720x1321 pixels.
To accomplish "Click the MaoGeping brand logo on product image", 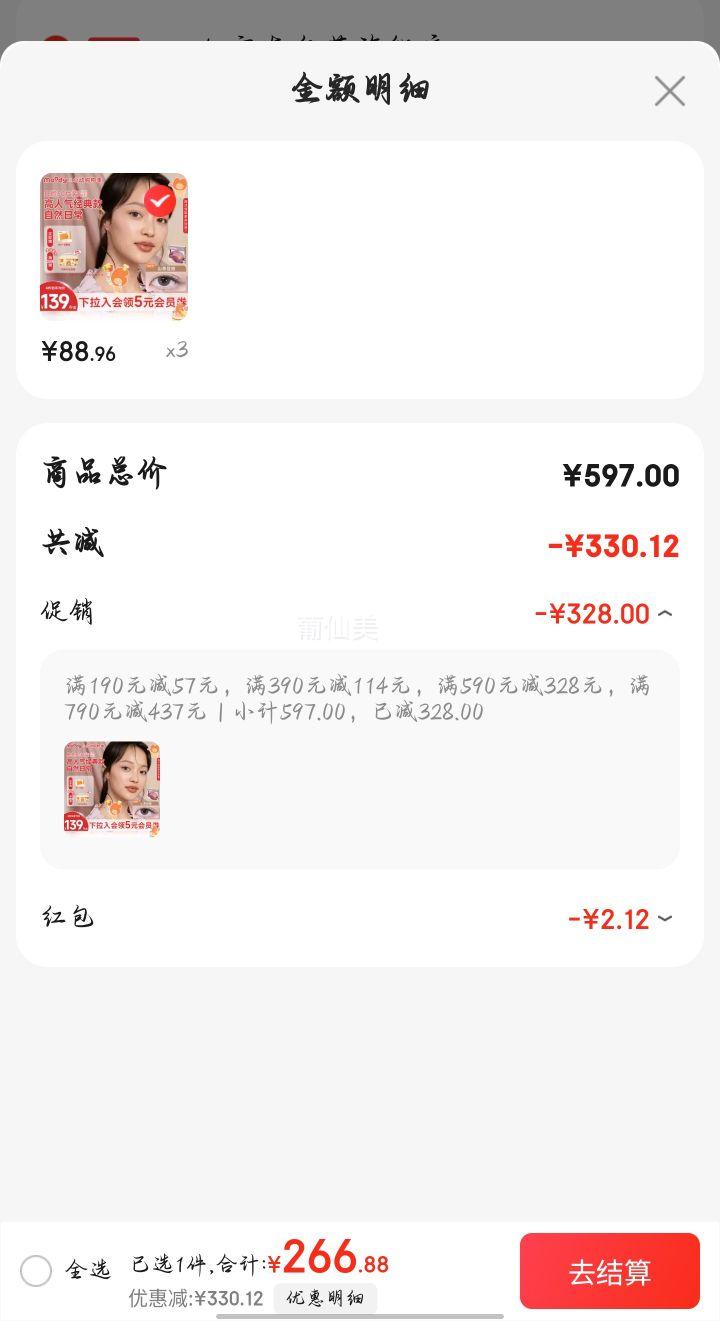I will tap(52, 179).
